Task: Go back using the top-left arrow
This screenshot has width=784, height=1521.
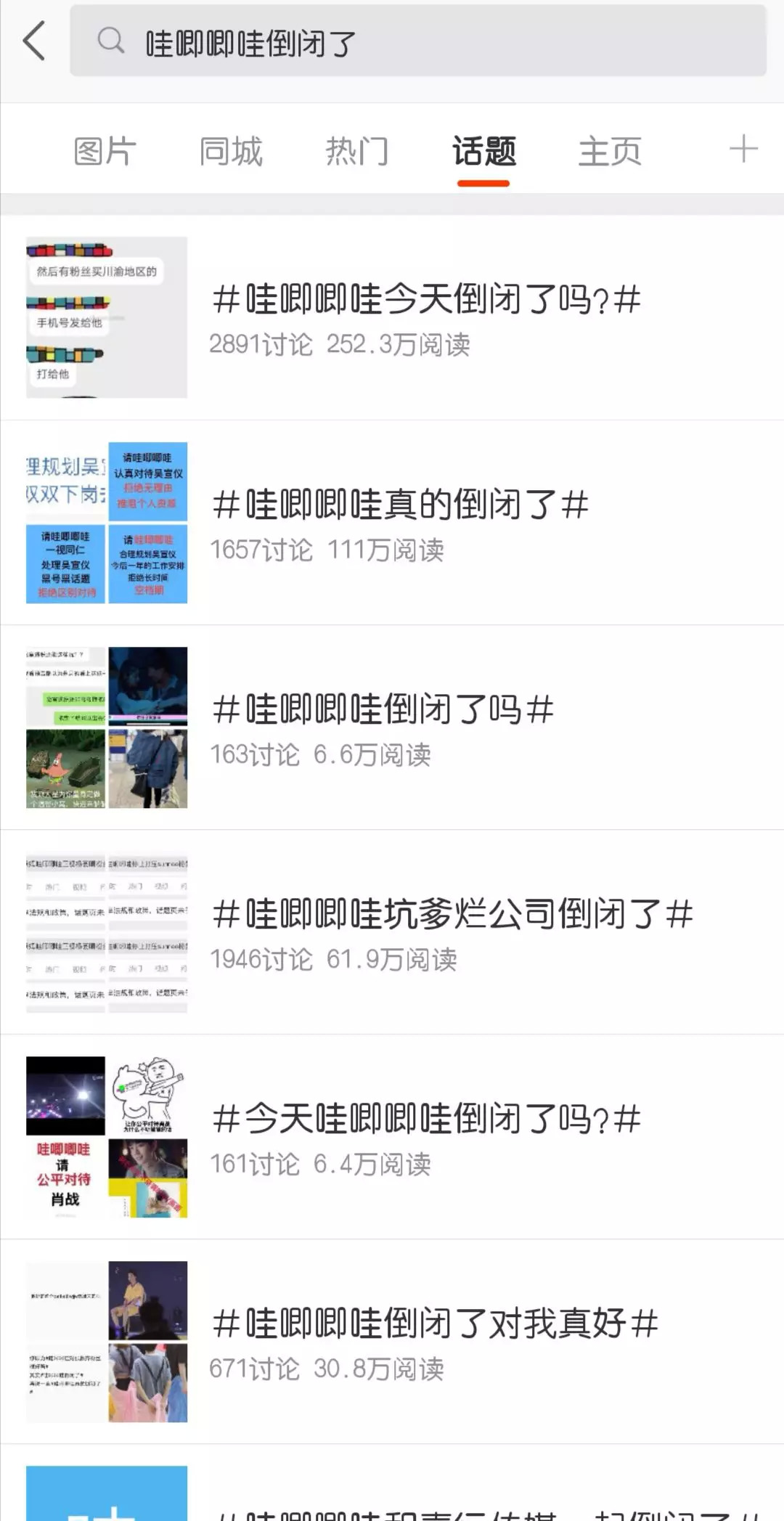Action: click(x=35, y=41)
